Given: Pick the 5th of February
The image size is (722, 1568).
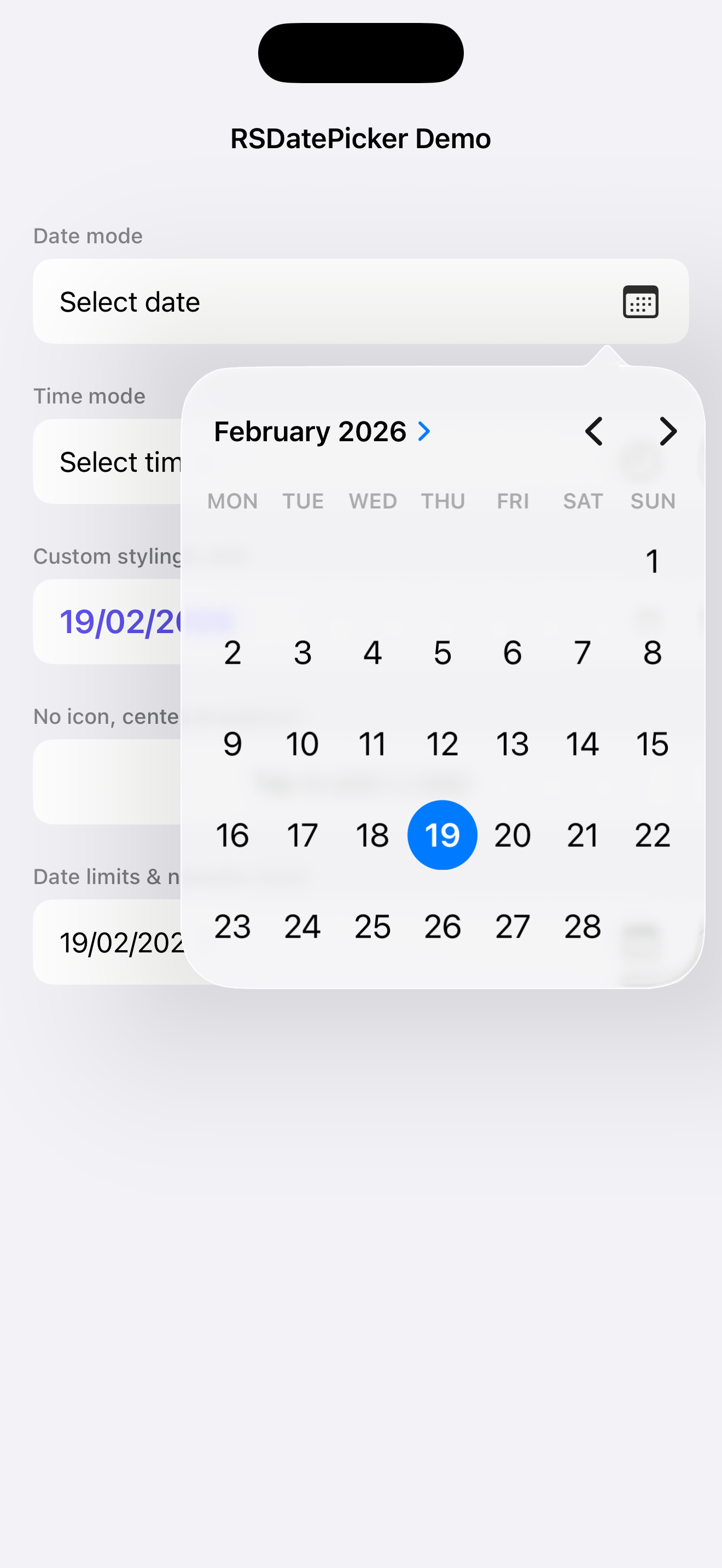Looking at the screenshot, I should 442,653.
